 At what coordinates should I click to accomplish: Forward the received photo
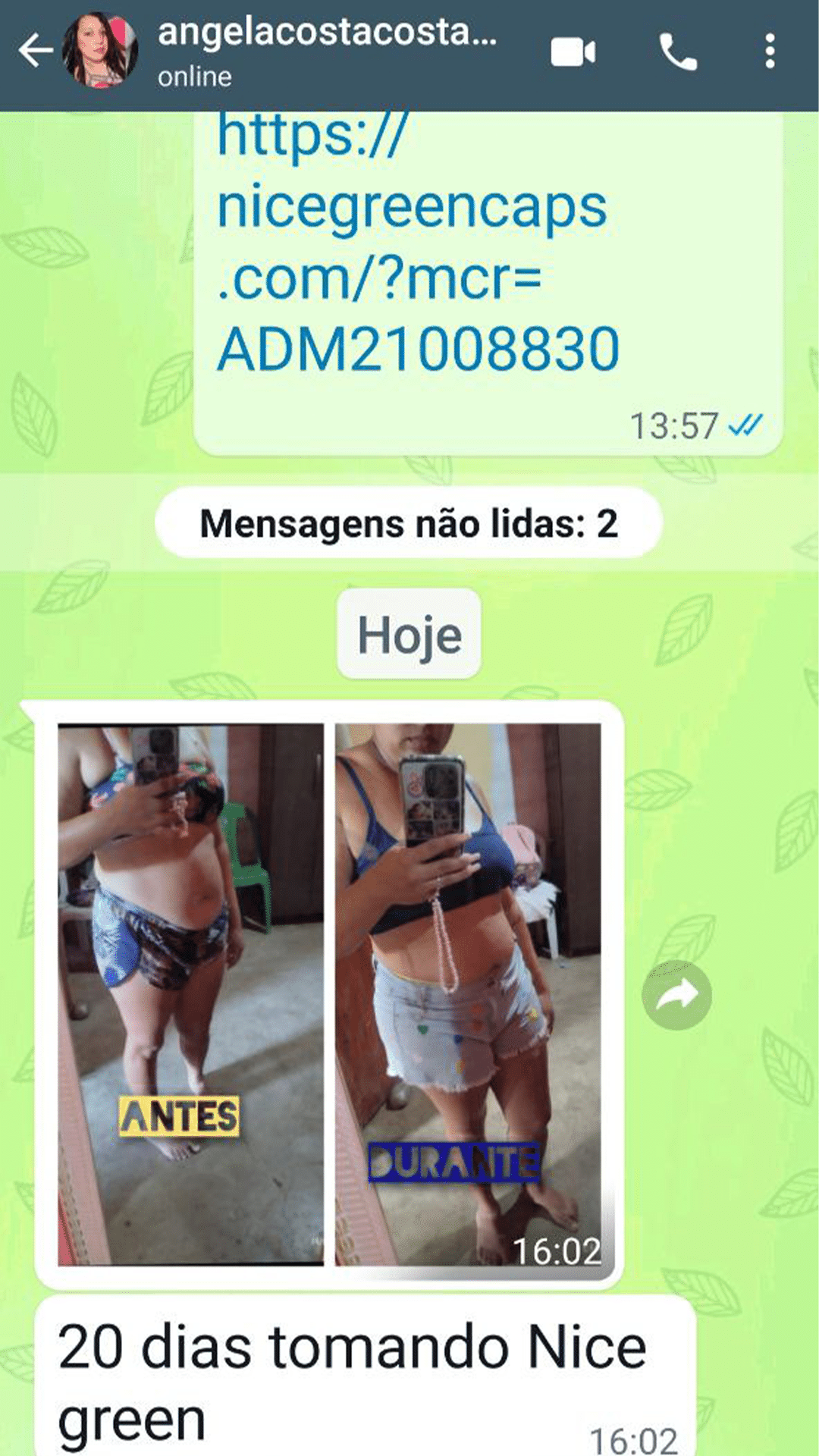tap(676, 995)
